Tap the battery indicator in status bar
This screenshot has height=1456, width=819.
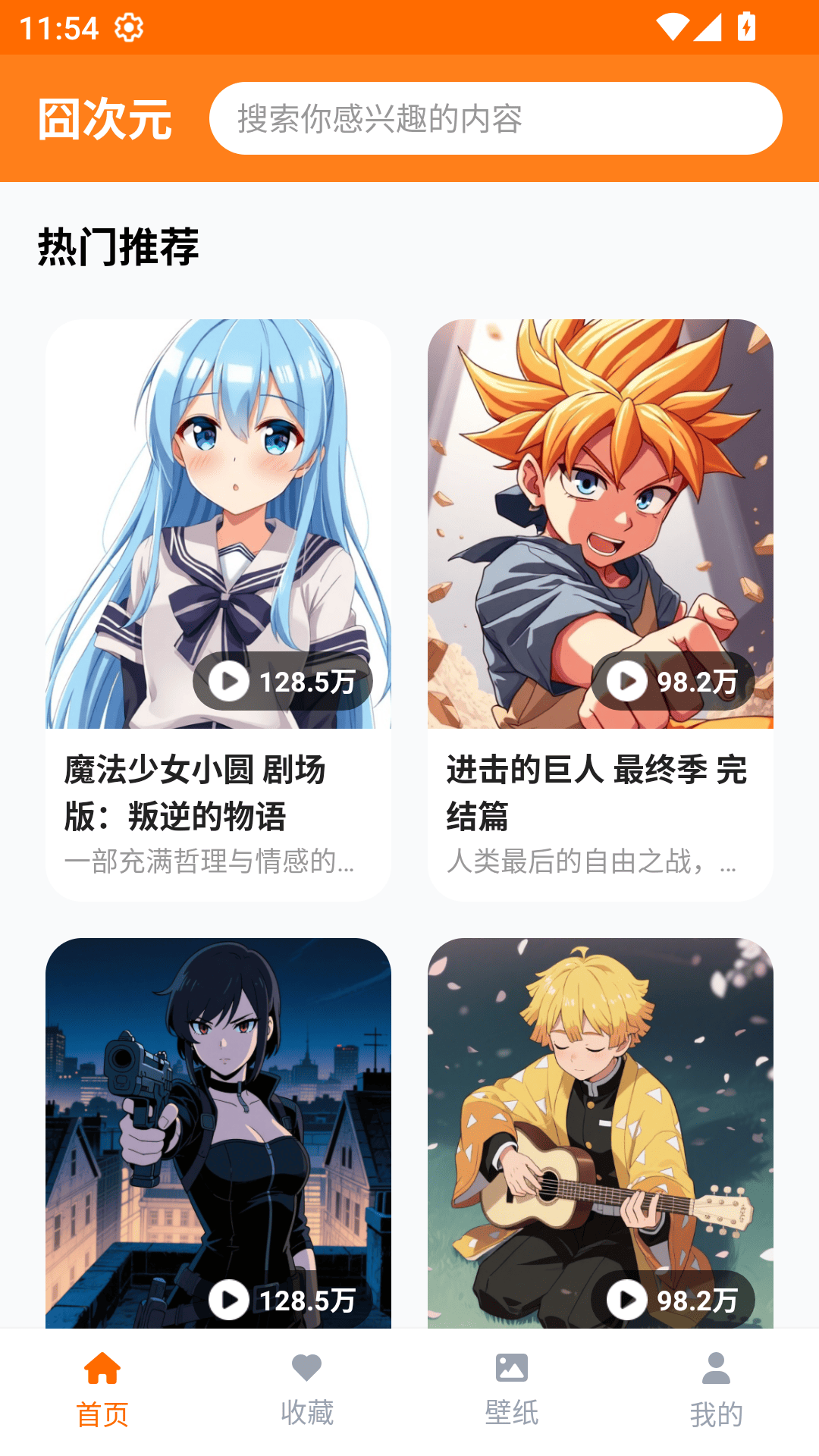[x=747, y=25]
